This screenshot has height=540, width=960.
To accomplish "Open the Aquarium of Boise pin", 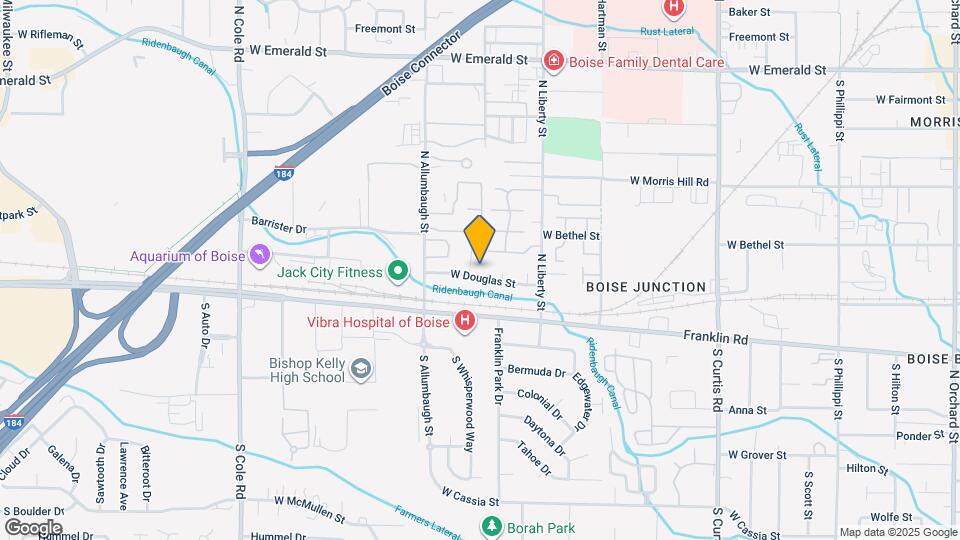I will 260,256.
